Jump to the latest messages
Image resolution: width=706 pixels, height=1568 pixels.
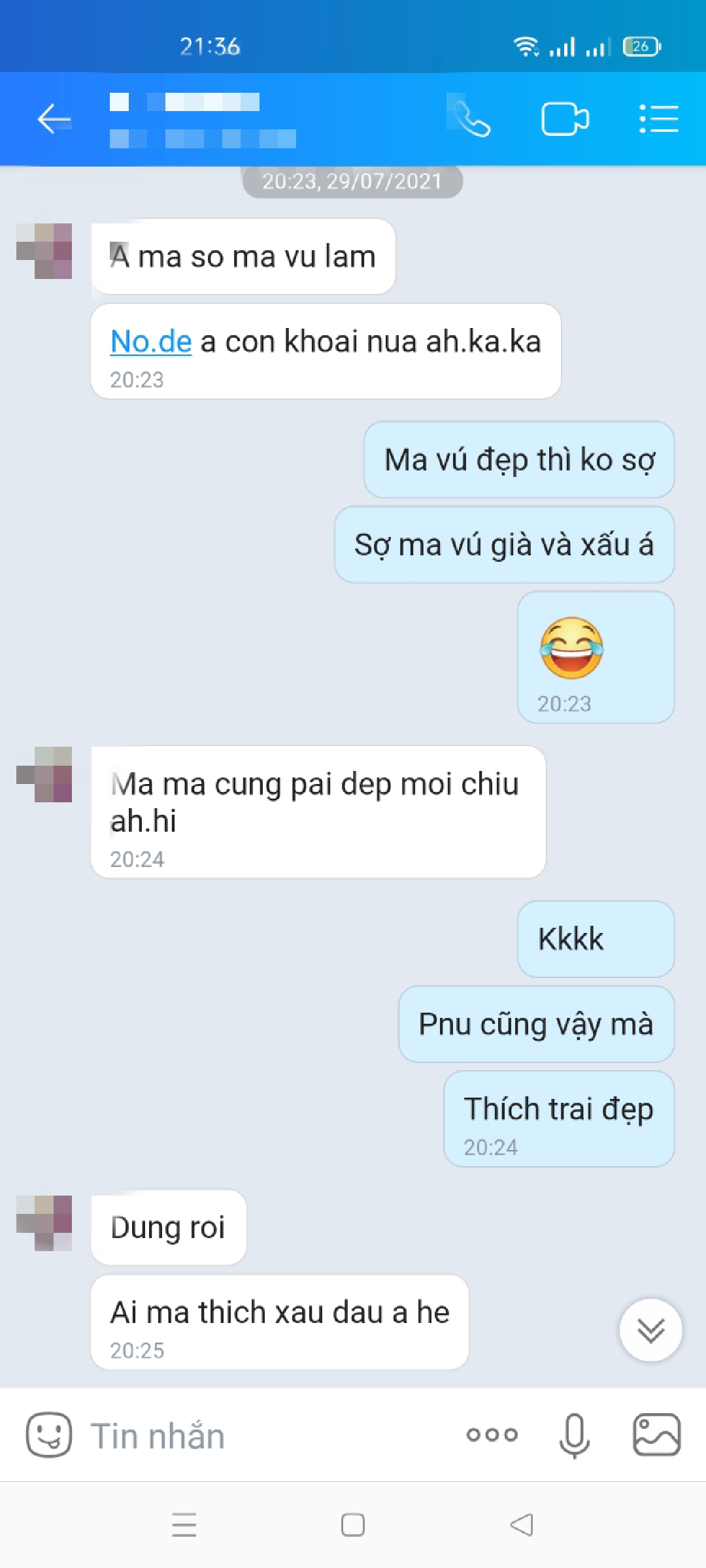tap(650, 1330)
